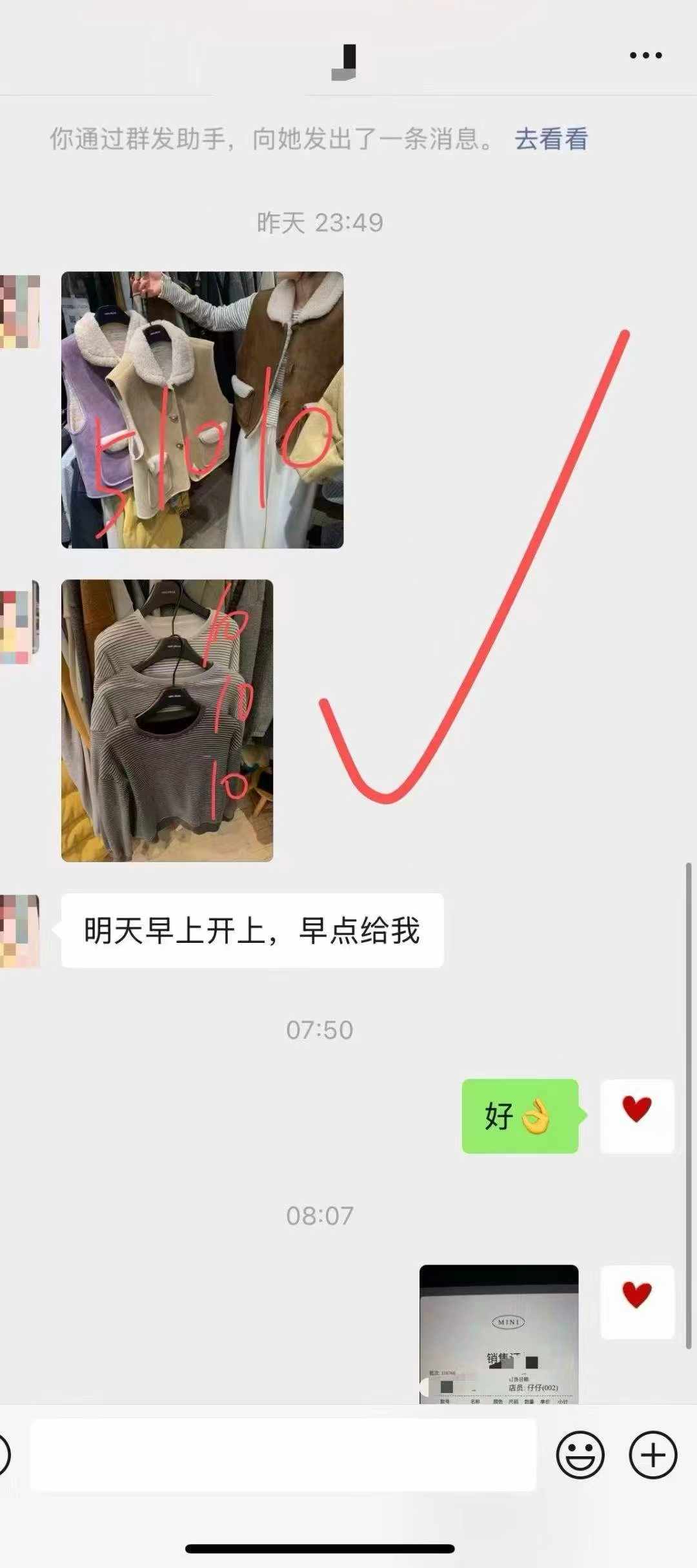Open the plus attachment menu
The height and width of the screenshot is (1568, 697).
[x=653, y=1455]
